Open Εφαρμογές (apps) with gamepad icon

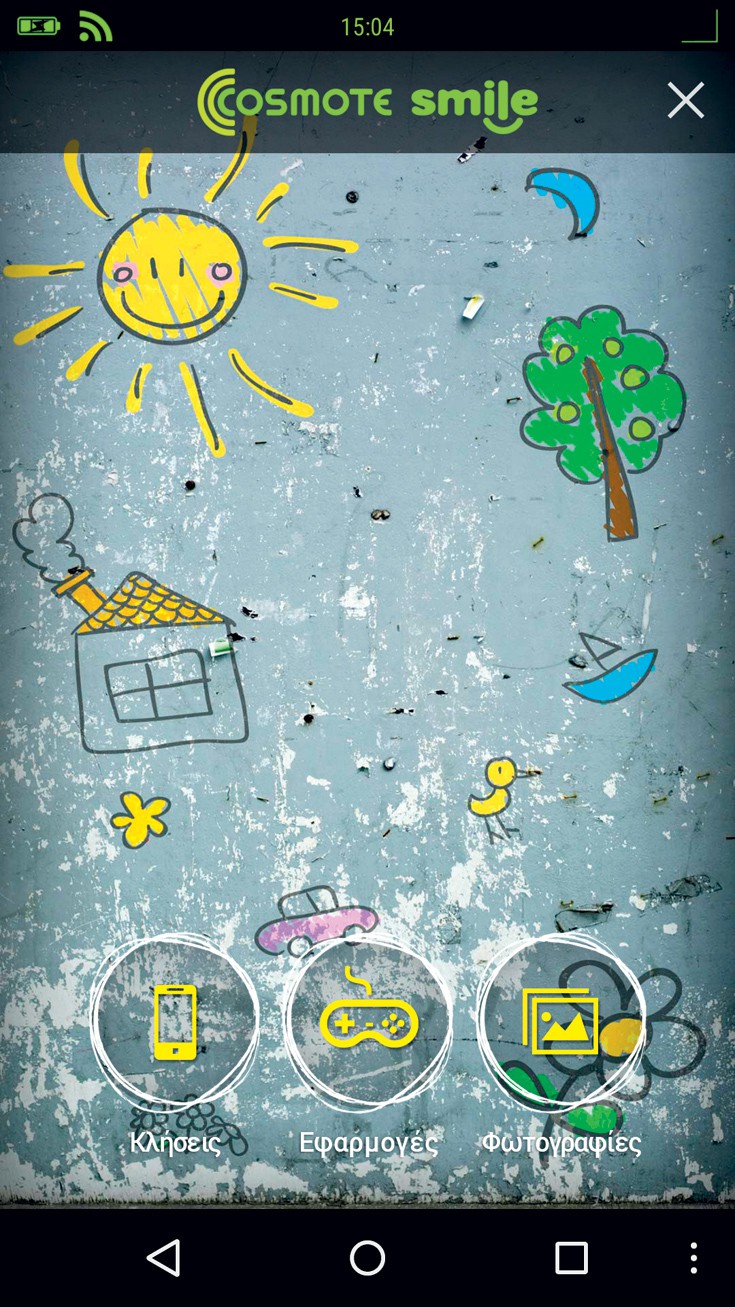(x=368, y=1021)
